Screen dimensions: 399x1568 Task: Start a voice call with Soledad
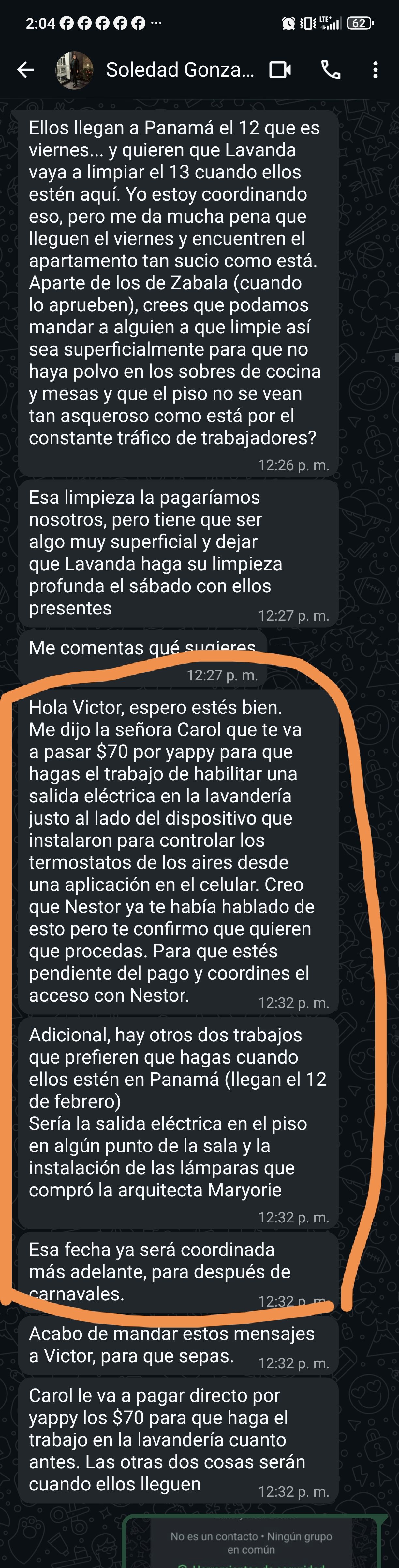click(331, 70)
